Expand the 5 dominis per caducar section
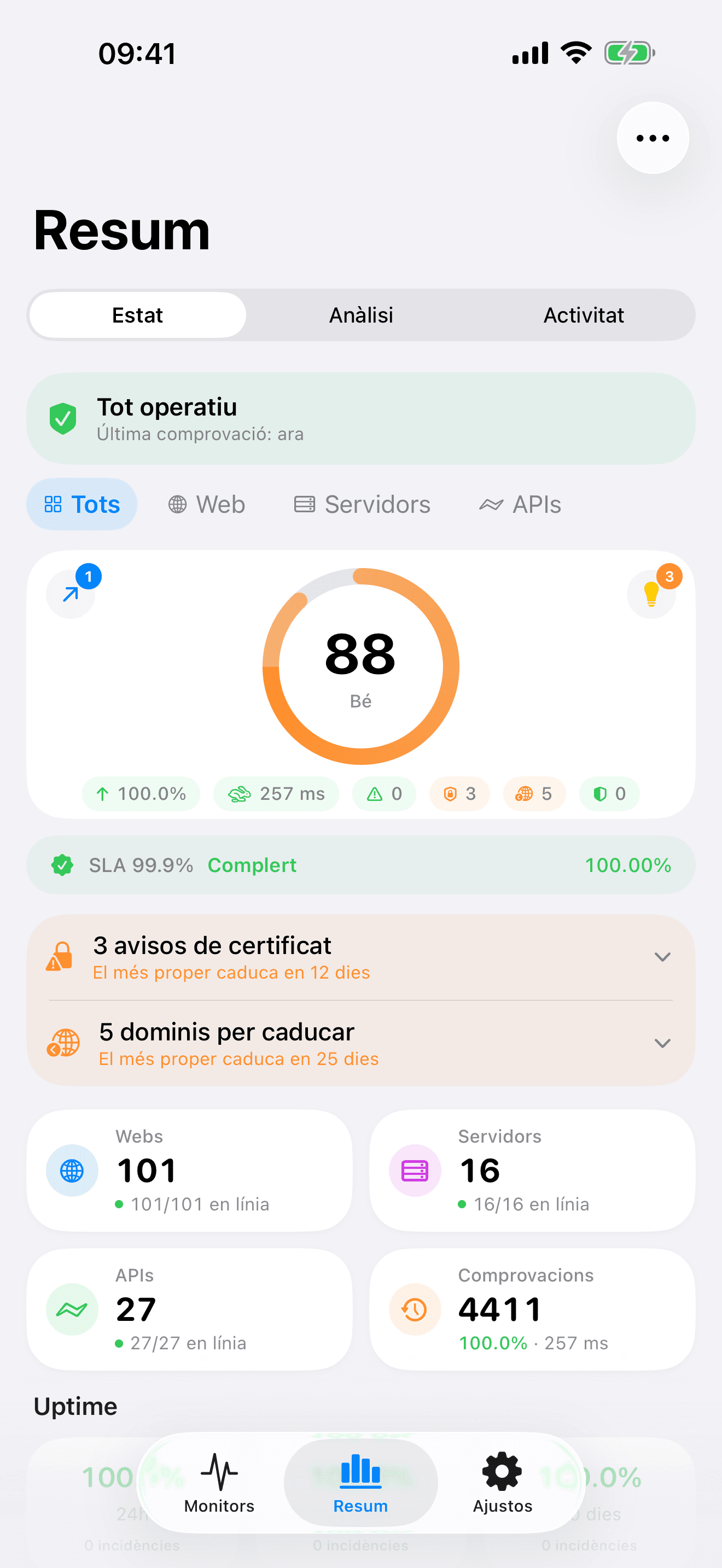This screenshot has height=1568, width=722. pos(361,1042)
